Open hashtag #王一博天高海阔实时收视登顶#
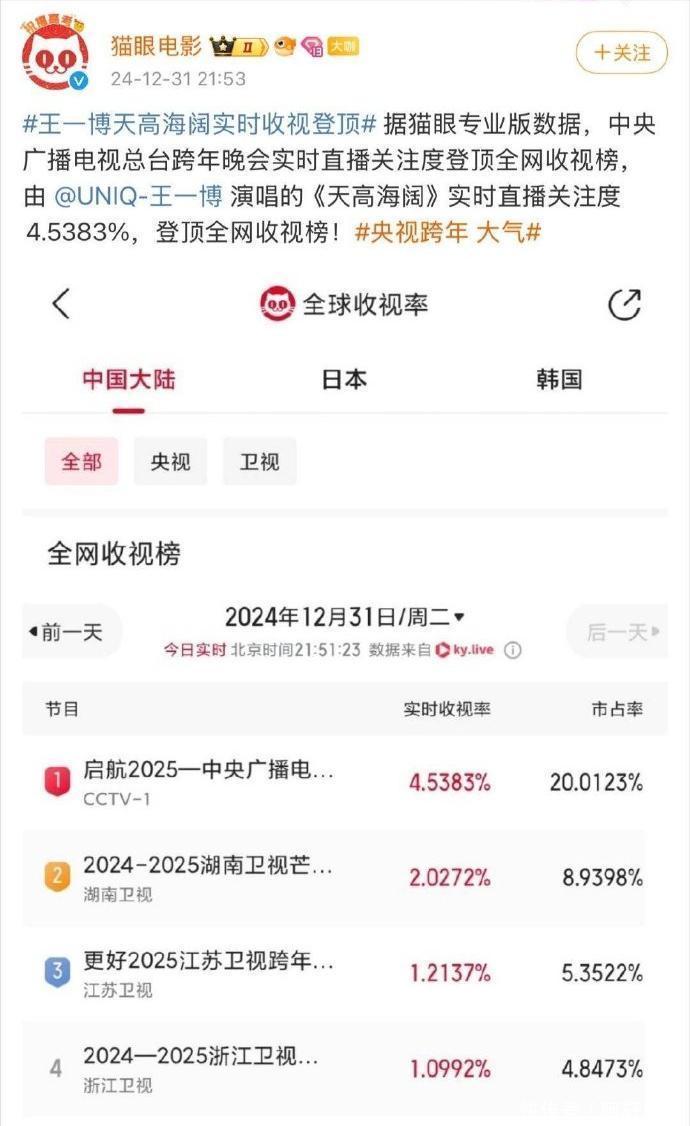The image size is (690, 1126). point(200,125)
